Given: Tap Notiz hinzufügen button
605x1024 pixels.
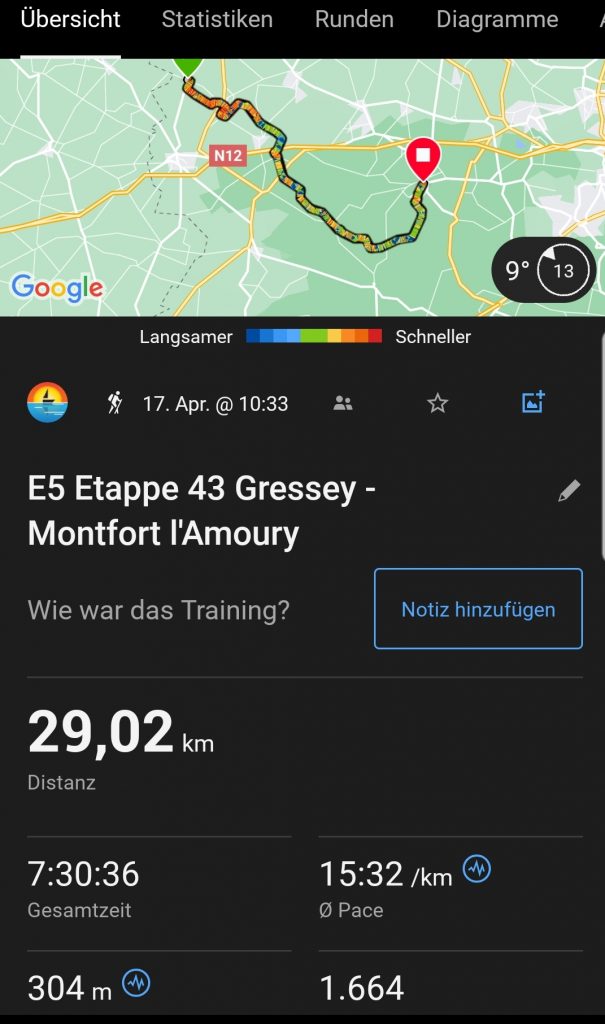Looking at the screenshot, I should 478,609.
